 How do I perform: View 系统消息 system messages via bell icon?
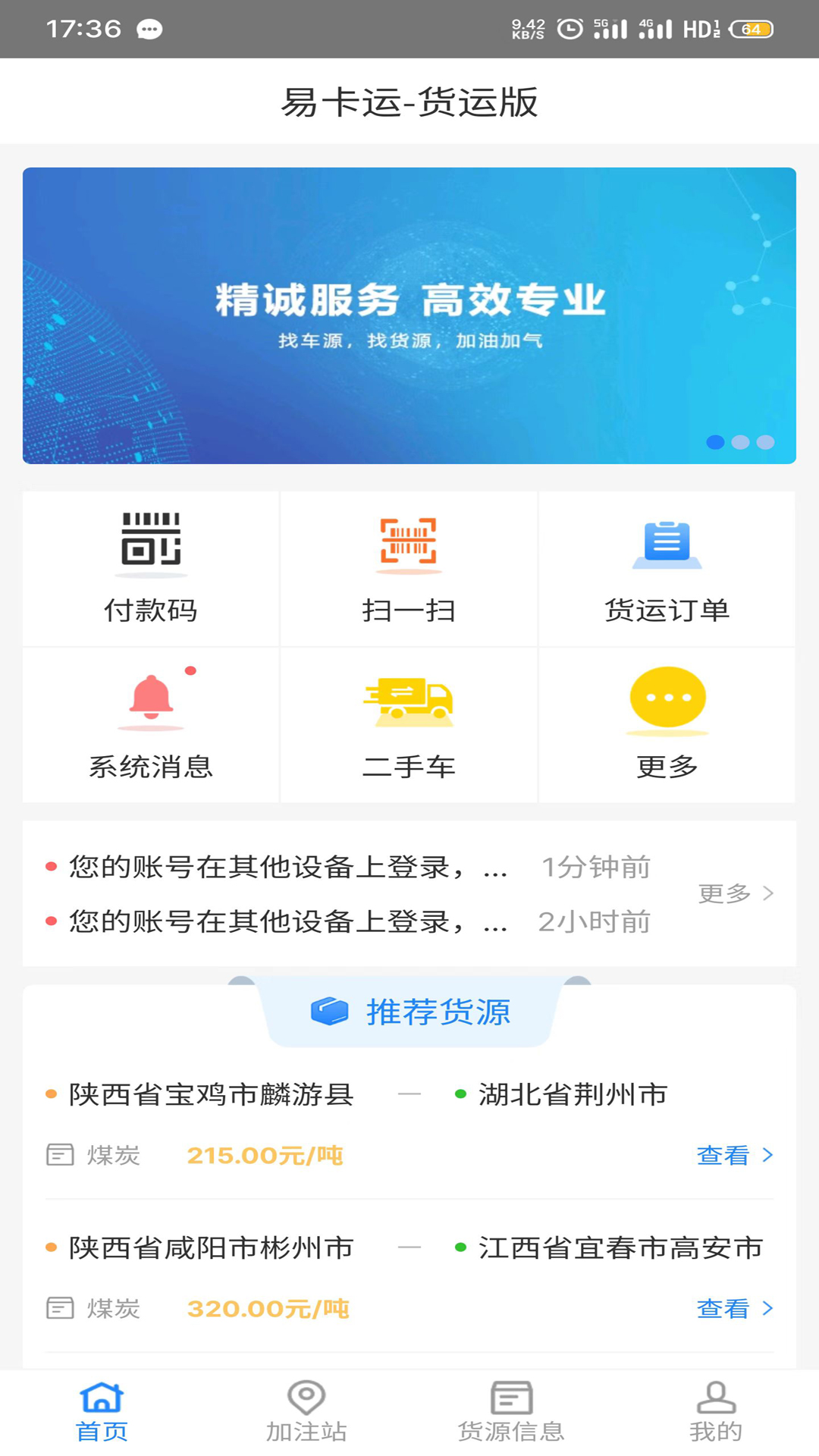point(149,724)
